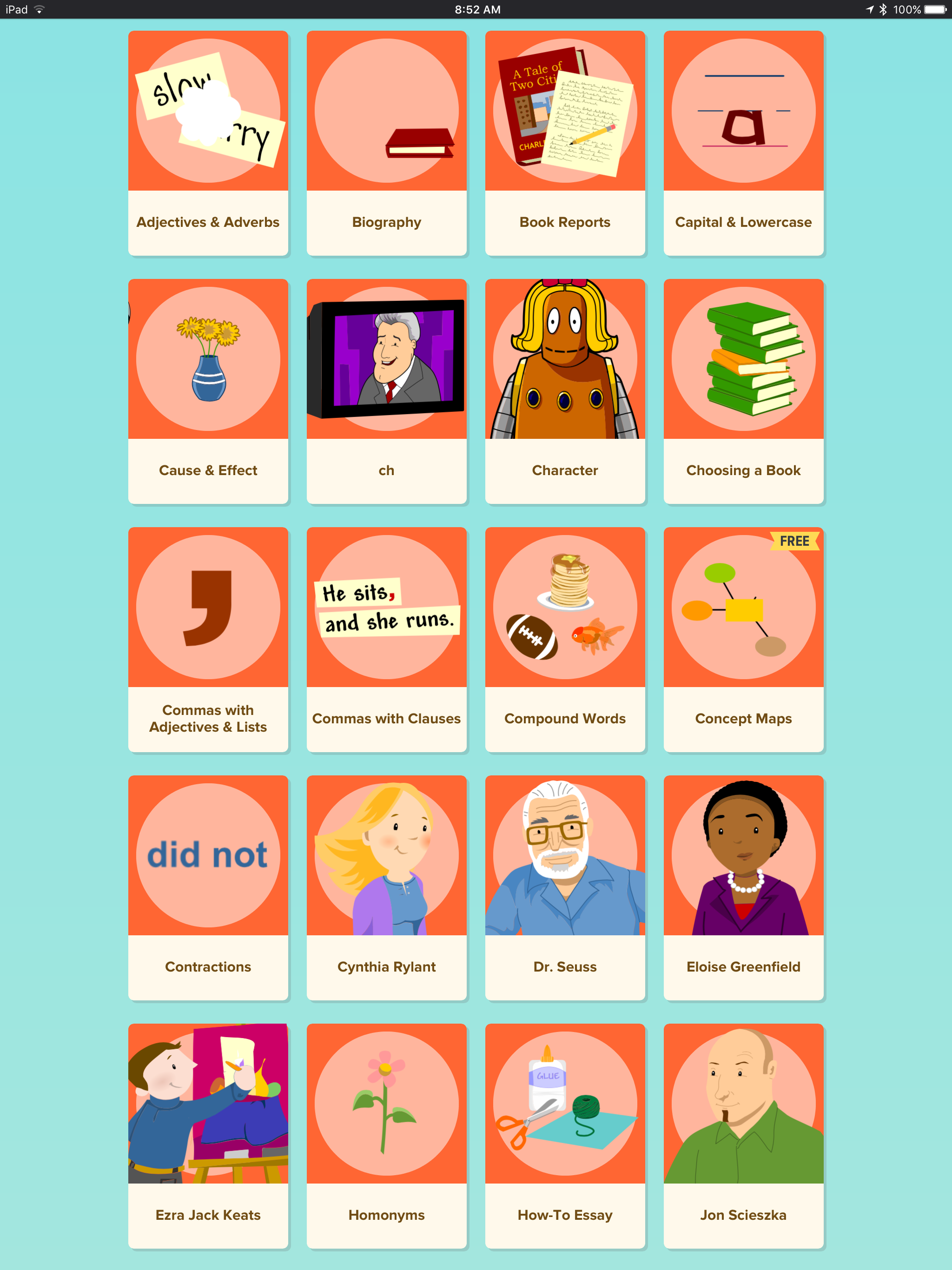Tap the Capital & Lowercase card

click(744, 143)
